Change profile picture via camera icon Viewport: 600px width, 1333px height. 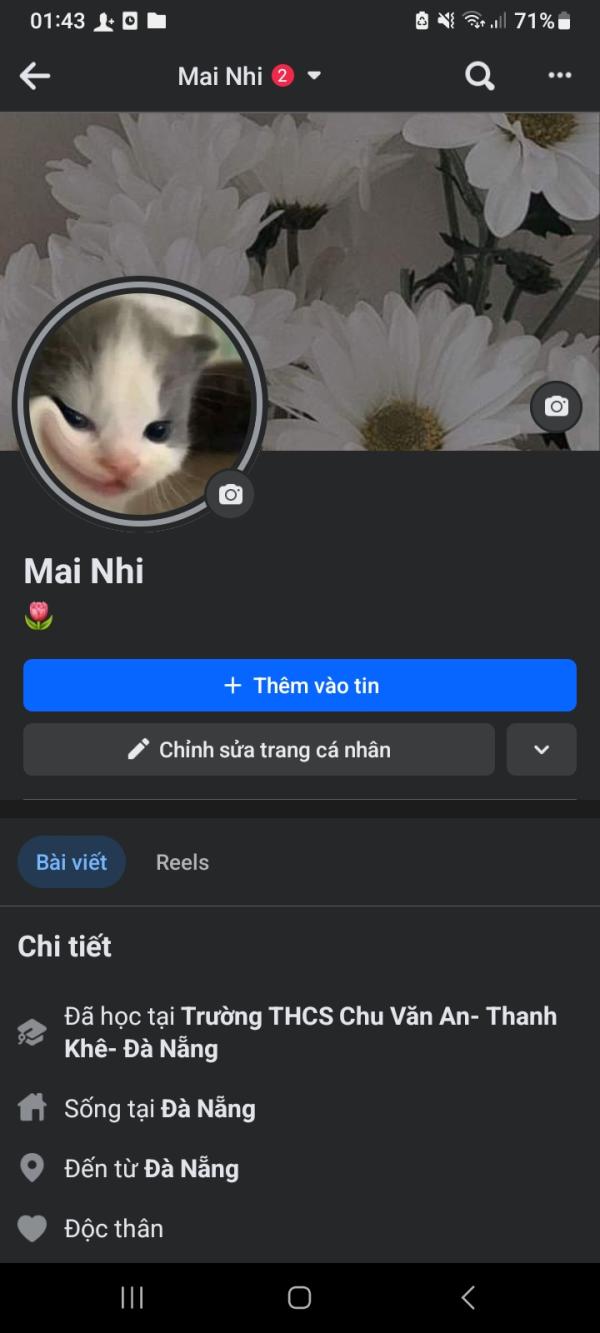coord(231,495)
